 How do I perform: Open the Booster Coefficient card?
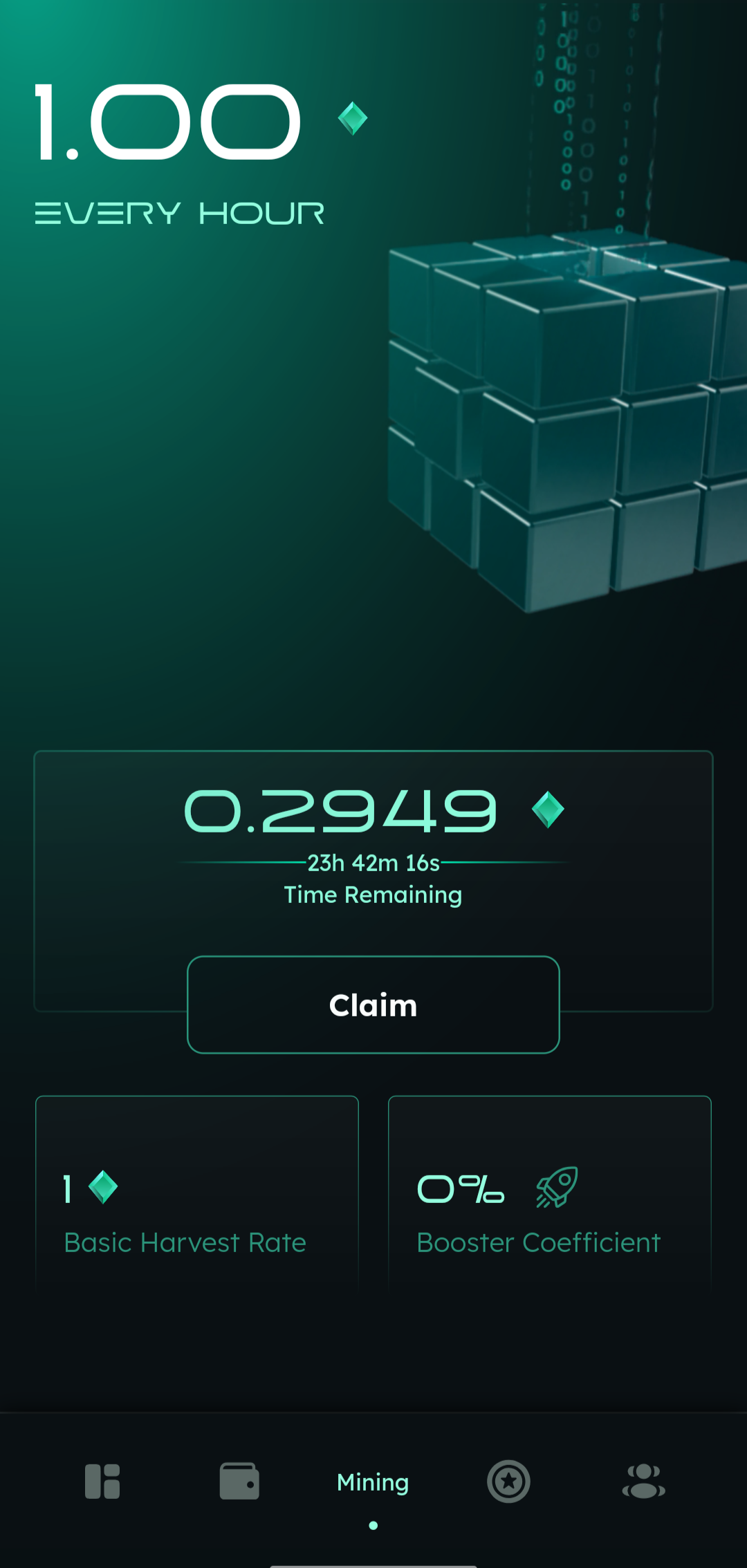click(550, 1193)
